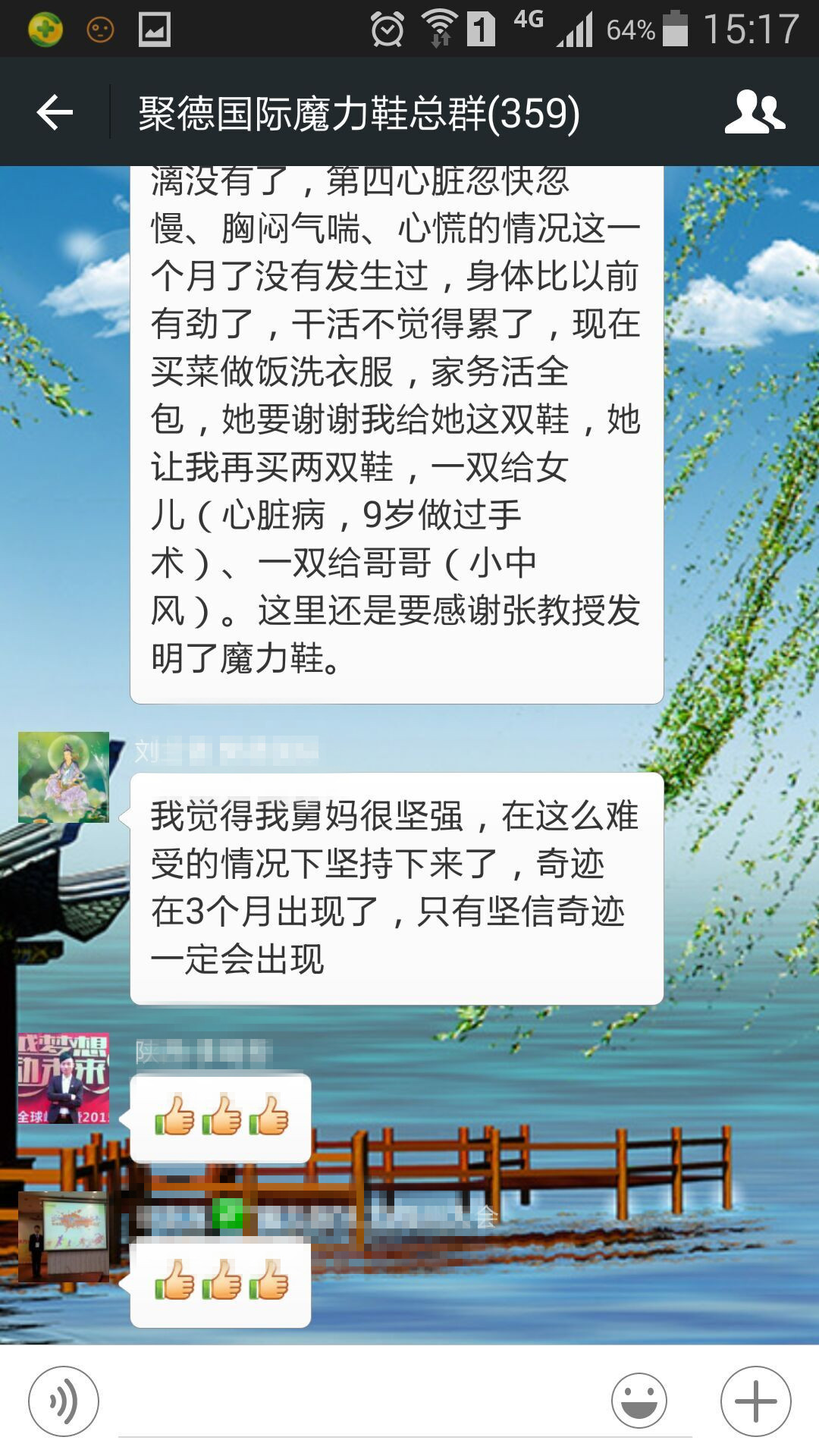Open profile of the red poster avatar sender
The image size is (819, 1456).
tap(64, 1078)
